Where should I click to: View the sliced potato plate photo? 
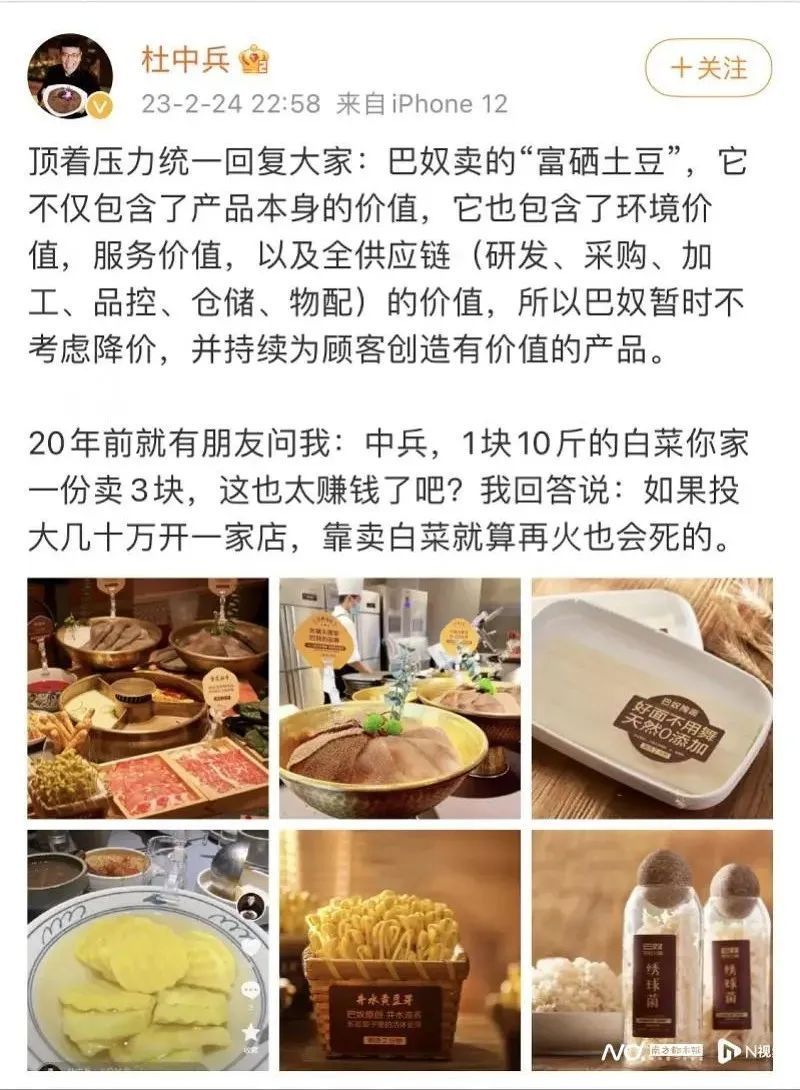coord(148,950)
